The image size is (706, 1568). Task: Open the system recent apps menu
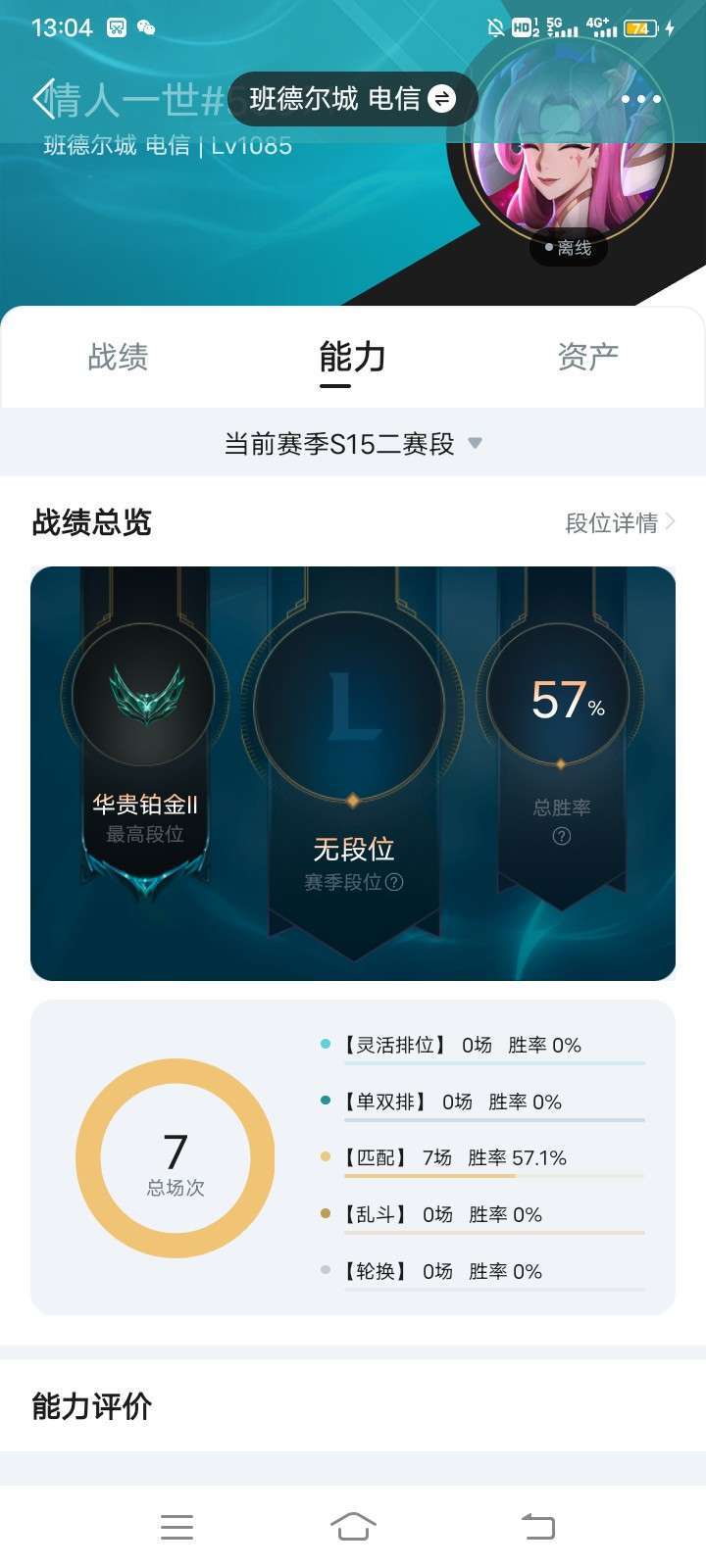[176, 1526]
